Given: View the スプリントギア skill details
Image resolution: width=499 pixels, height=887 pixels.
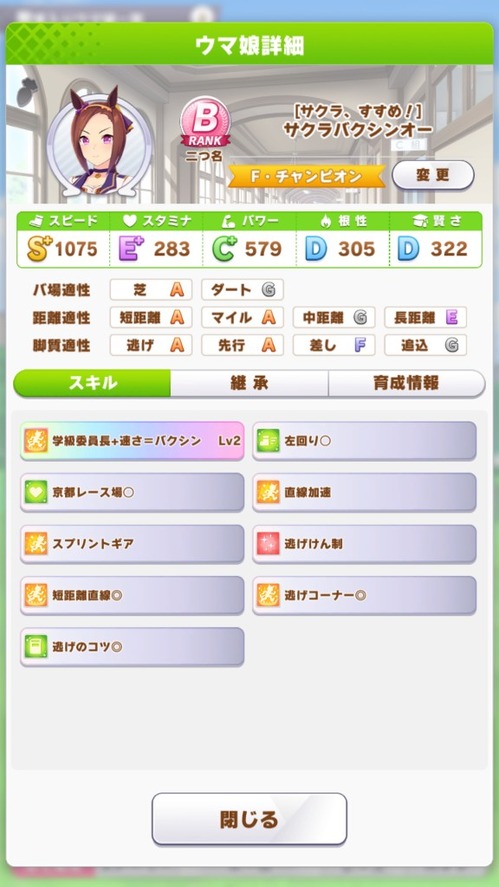Looking at the screenshot, I should pyautogui.click(x=132, y=544).
